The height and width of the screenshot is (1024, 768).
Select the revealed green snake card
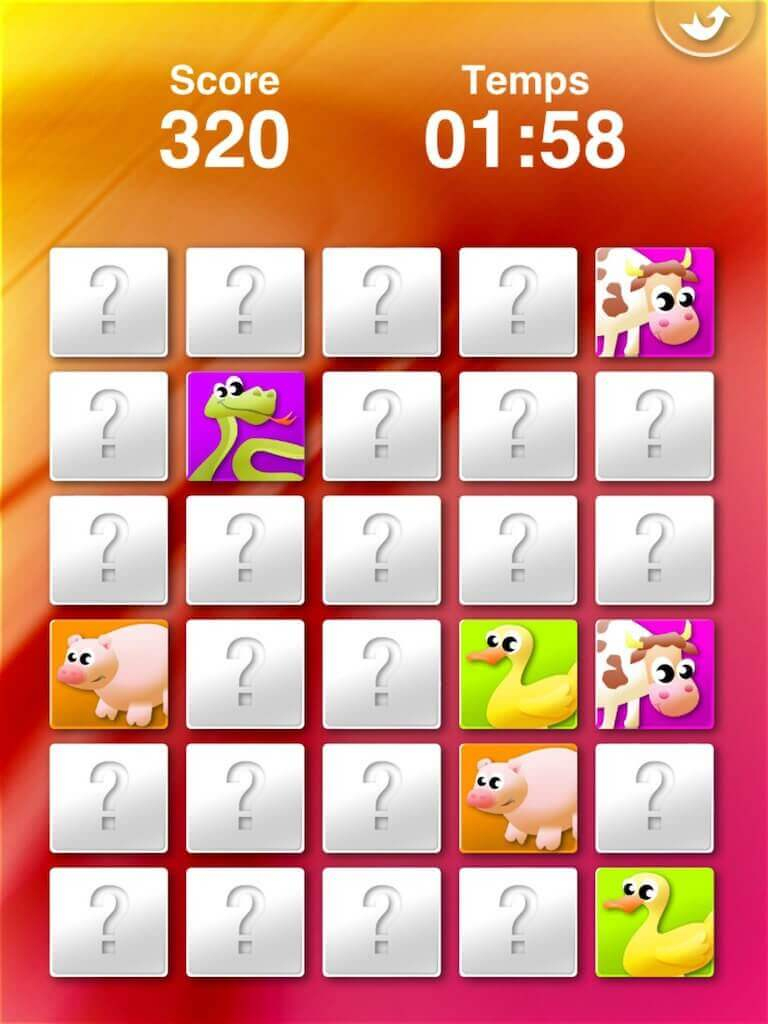pos(245,426)
